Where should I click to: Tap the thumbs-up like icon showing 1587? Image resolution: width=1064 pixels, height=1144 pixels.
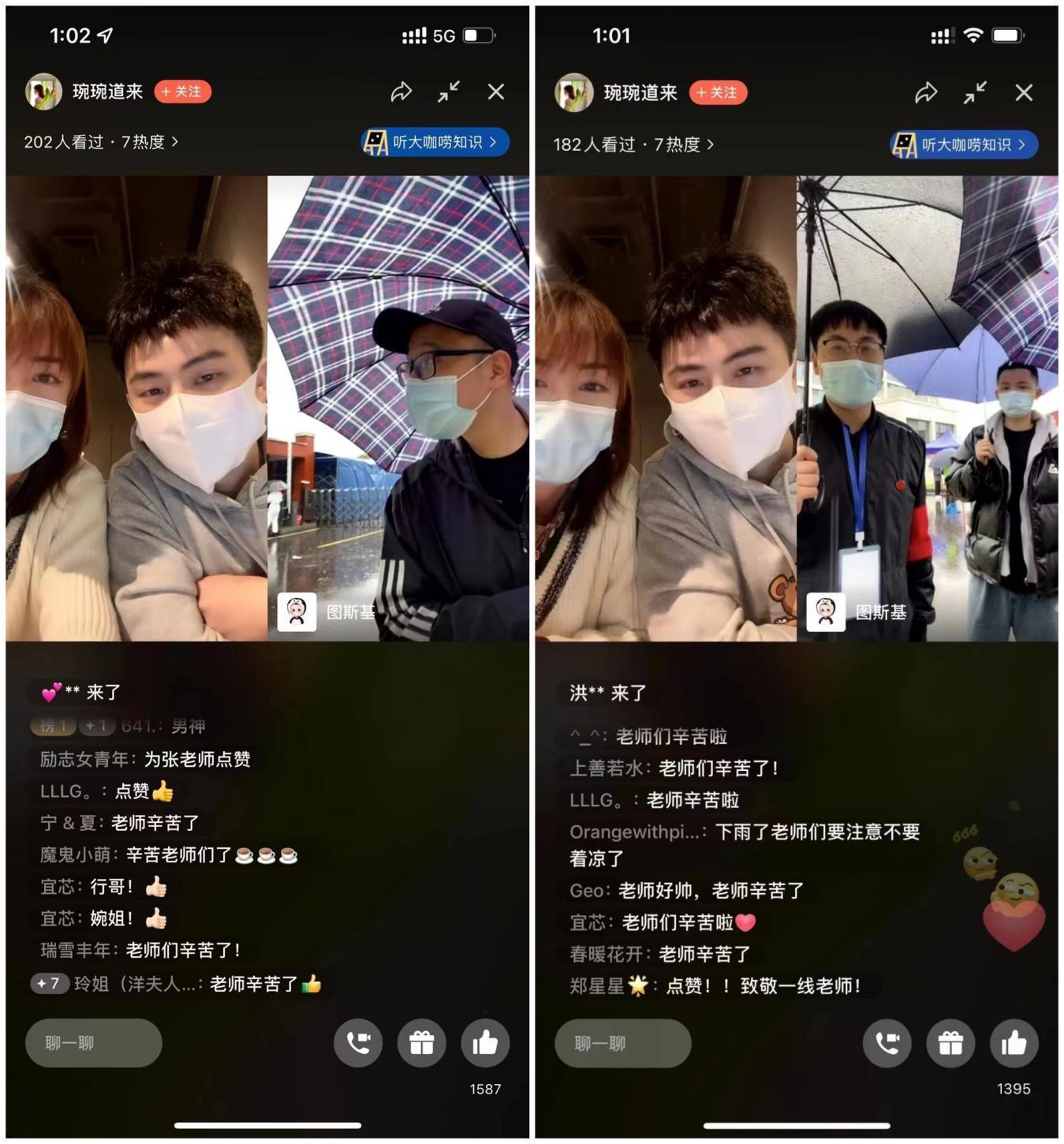click(486, 1042)
